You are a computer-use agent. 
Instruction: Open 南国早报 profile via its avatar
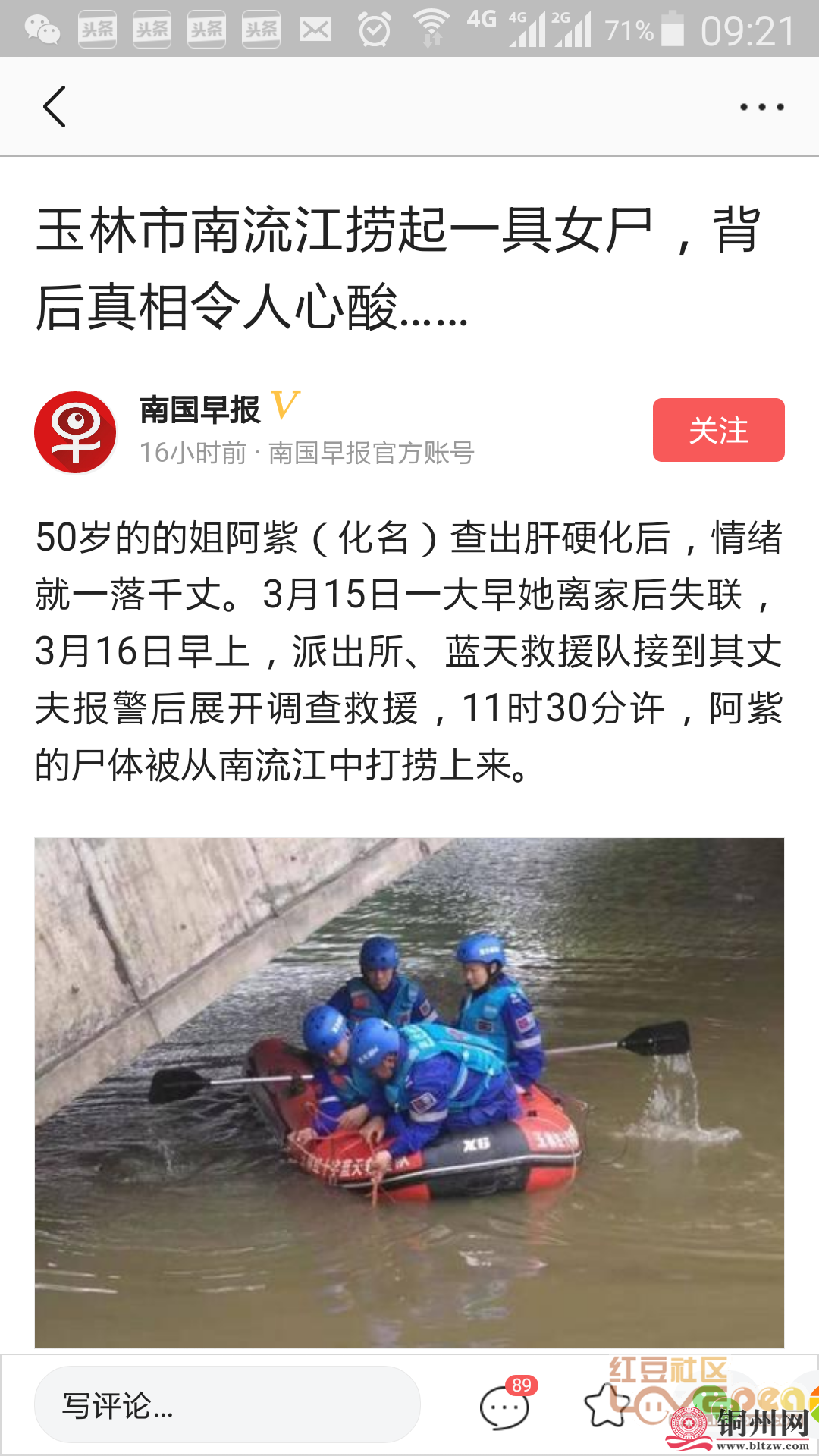[75, 431]
